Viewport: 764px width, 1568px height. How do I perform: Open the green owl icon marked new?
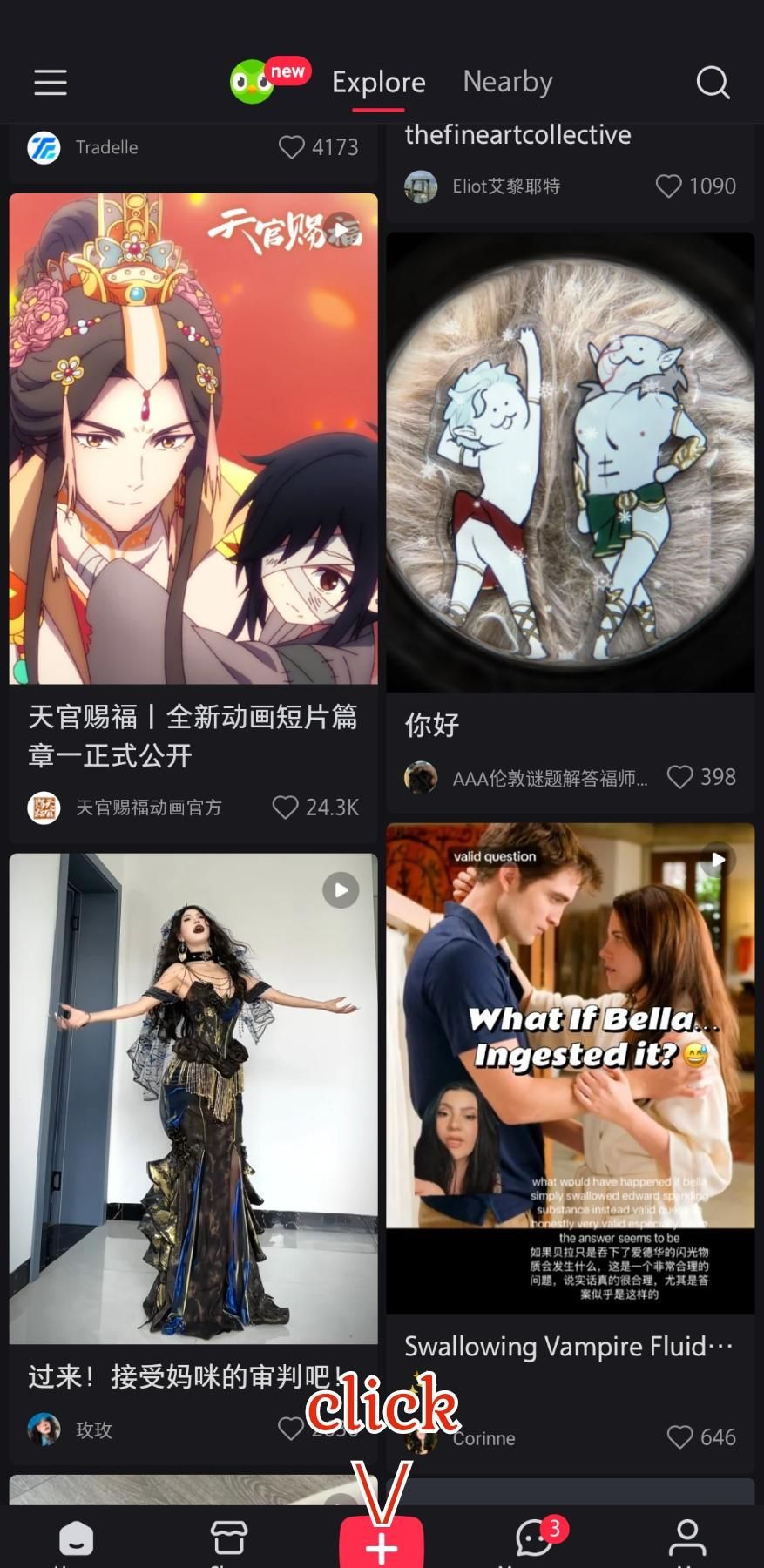click(254, 83)
